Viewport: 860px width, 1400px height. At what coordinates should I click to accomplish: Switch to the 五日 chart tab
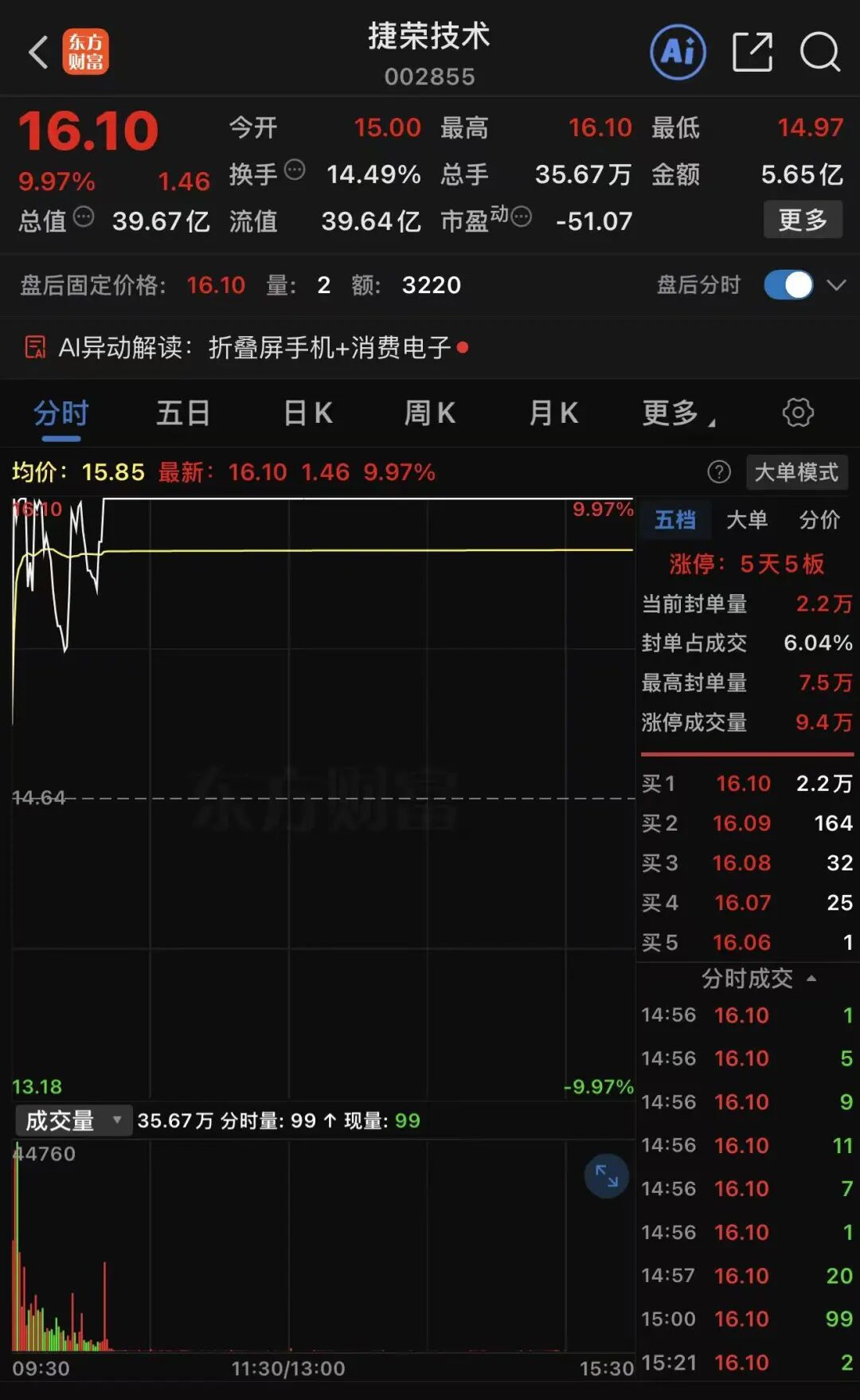(183, 413)
